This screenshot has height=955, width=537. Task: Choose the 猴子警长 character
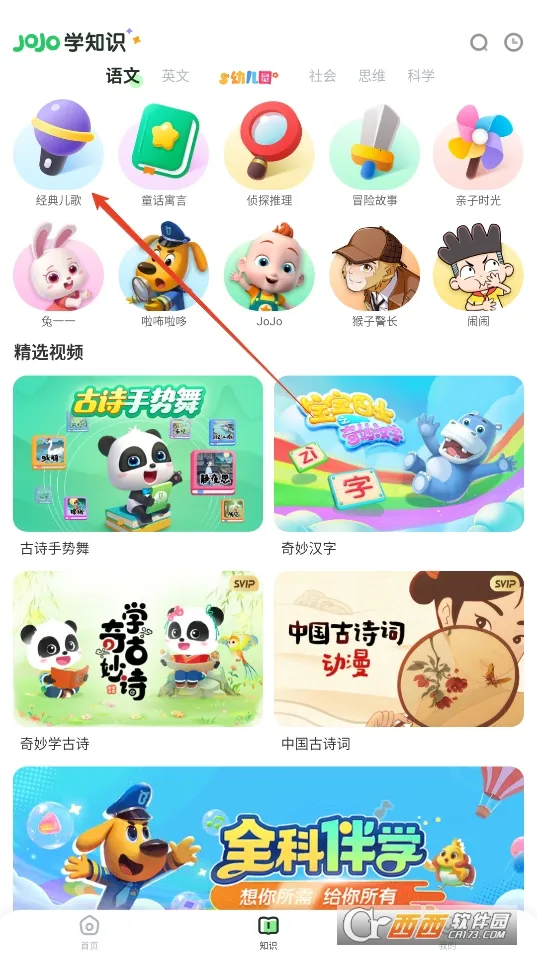374,275
